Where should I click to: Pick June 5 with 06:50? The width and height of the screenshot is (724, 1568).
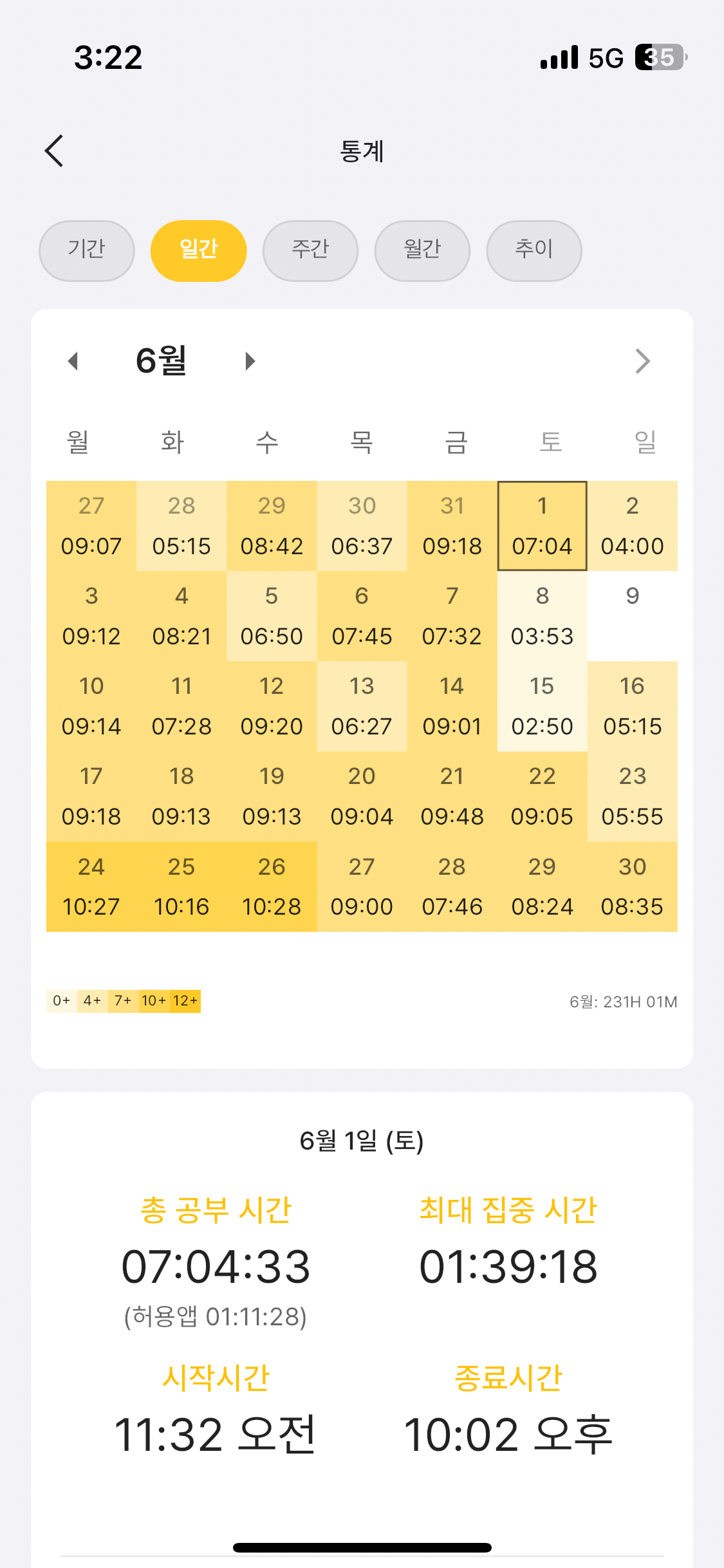[x=272, y=616]
